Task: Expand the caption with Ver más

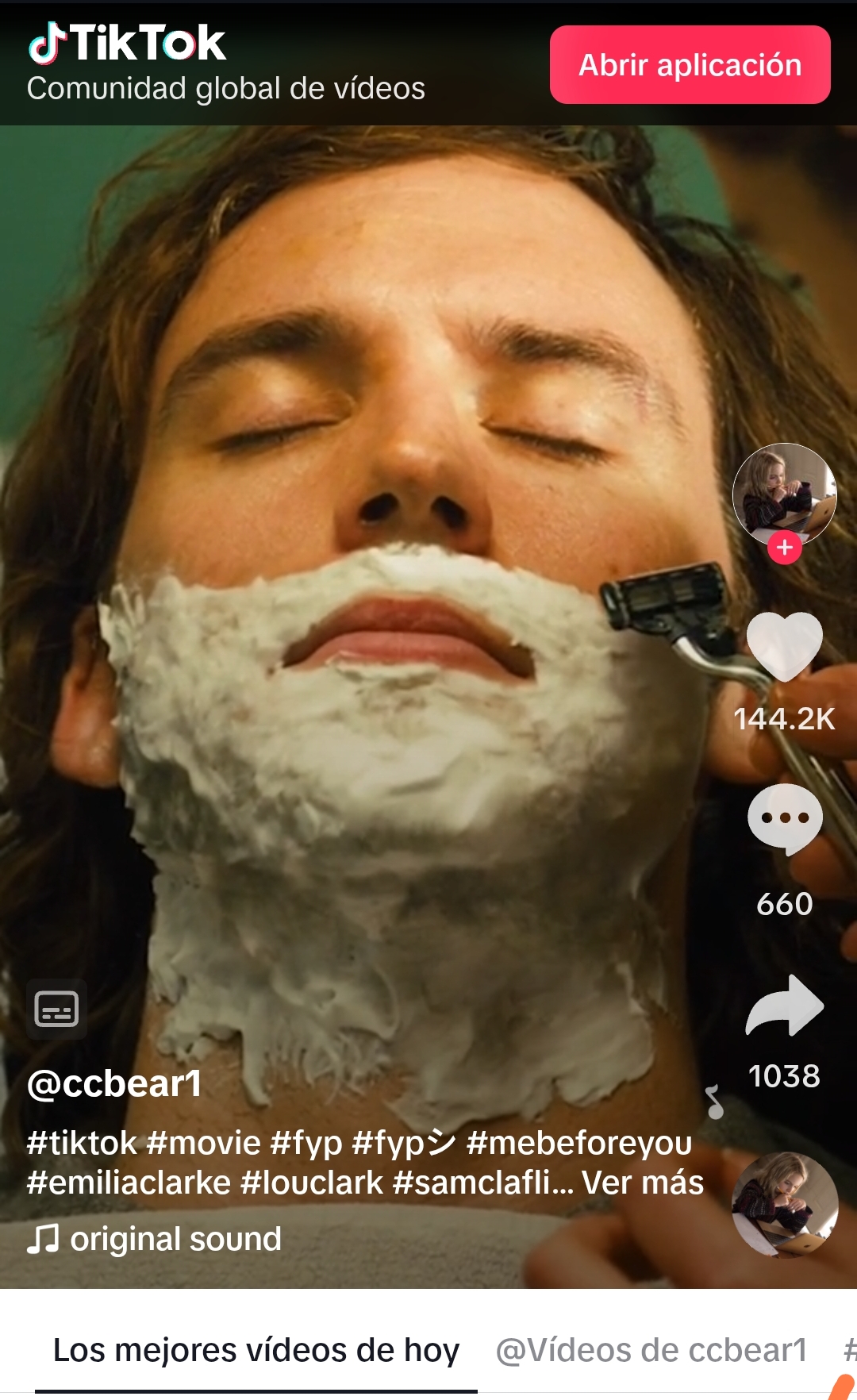Action: 643,1183
